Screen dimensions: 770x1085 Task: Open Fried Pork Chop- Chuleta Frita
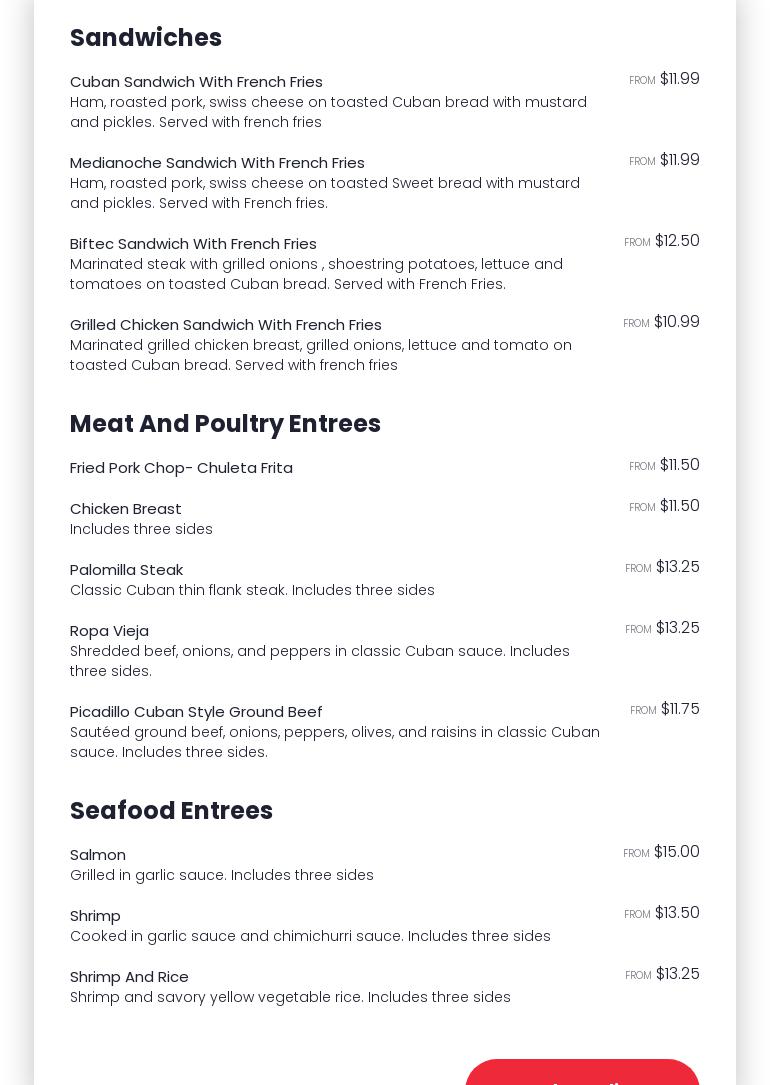(x=181, y=468)
